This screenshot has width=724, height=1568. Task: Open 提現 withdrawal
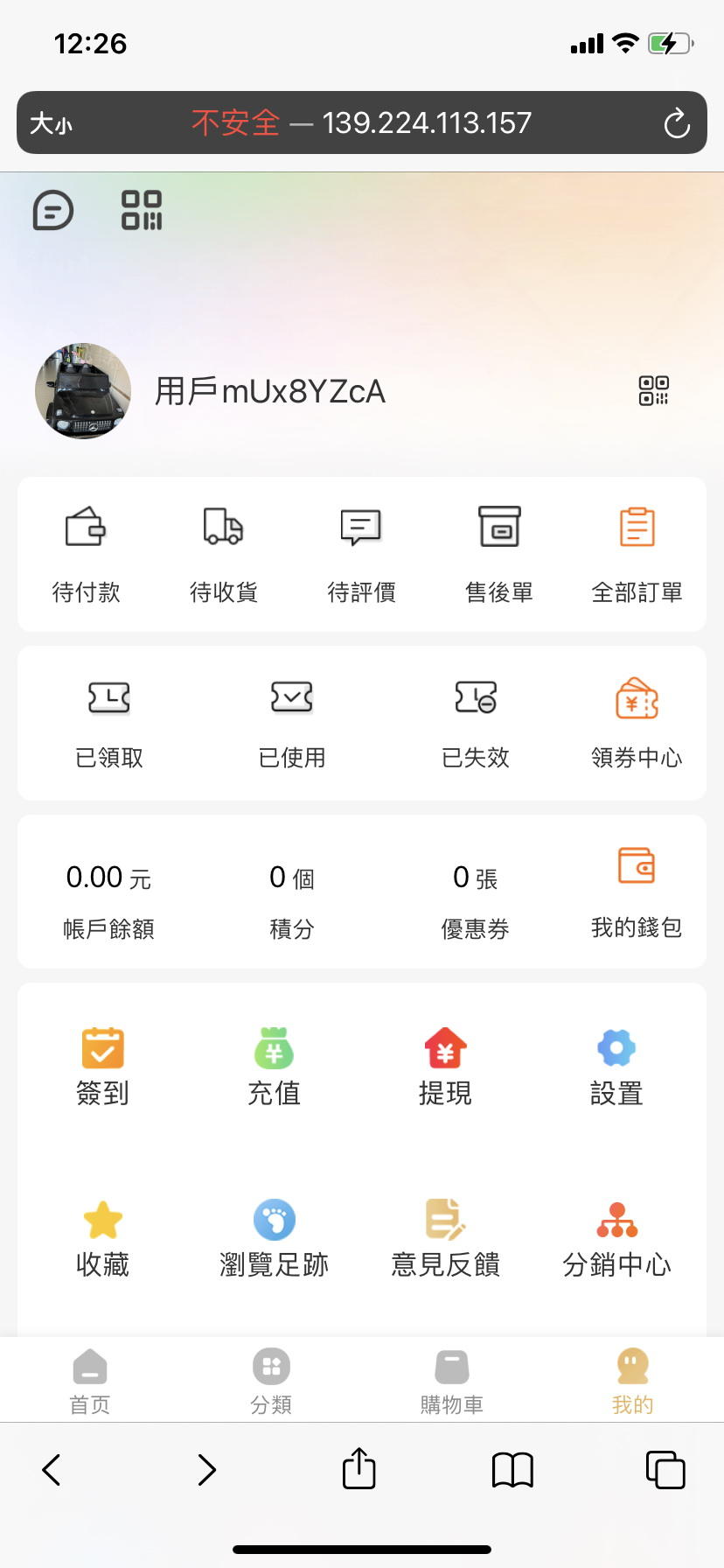pyautogui.click(x=445, y=1067)
